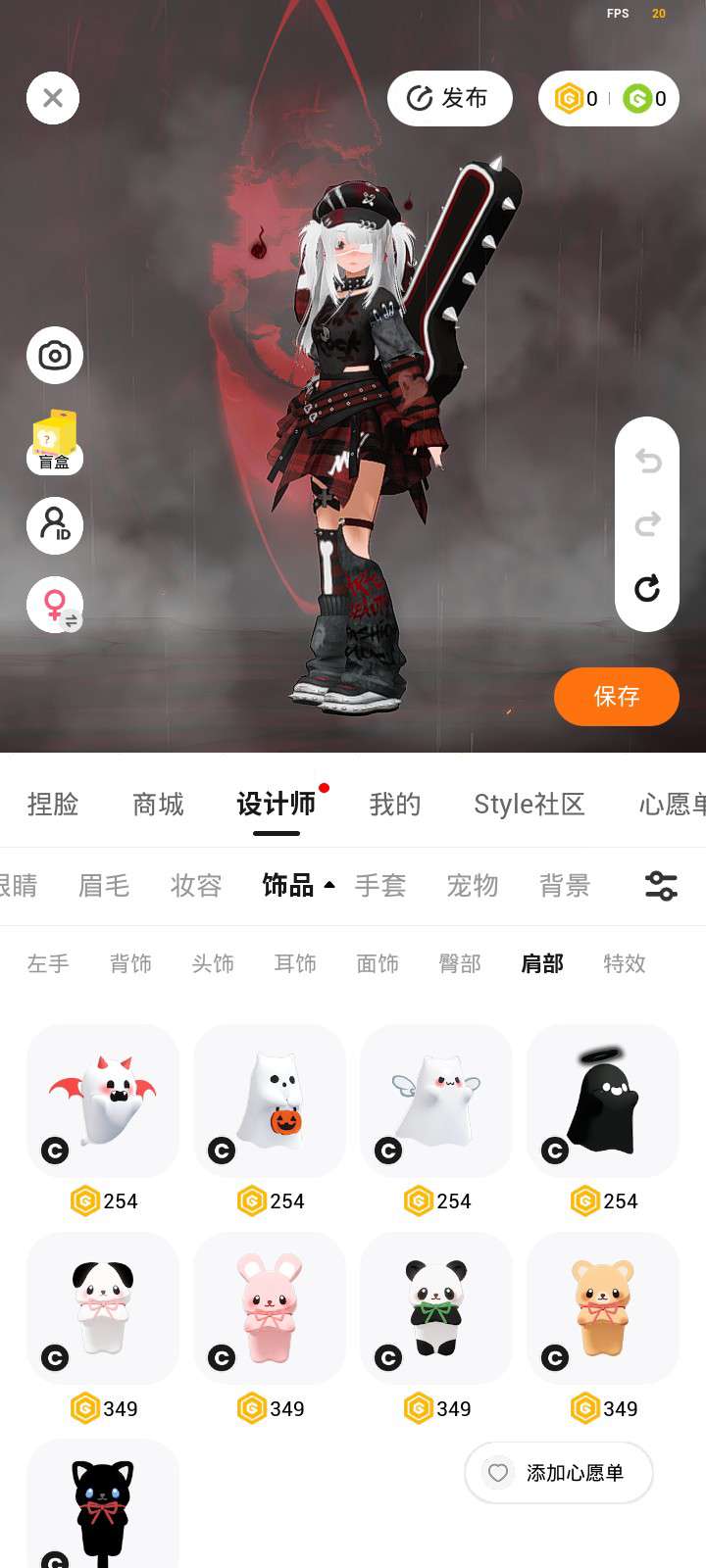Open the camera snapshot icon
706x1568 pixels.
coord(55,355)
